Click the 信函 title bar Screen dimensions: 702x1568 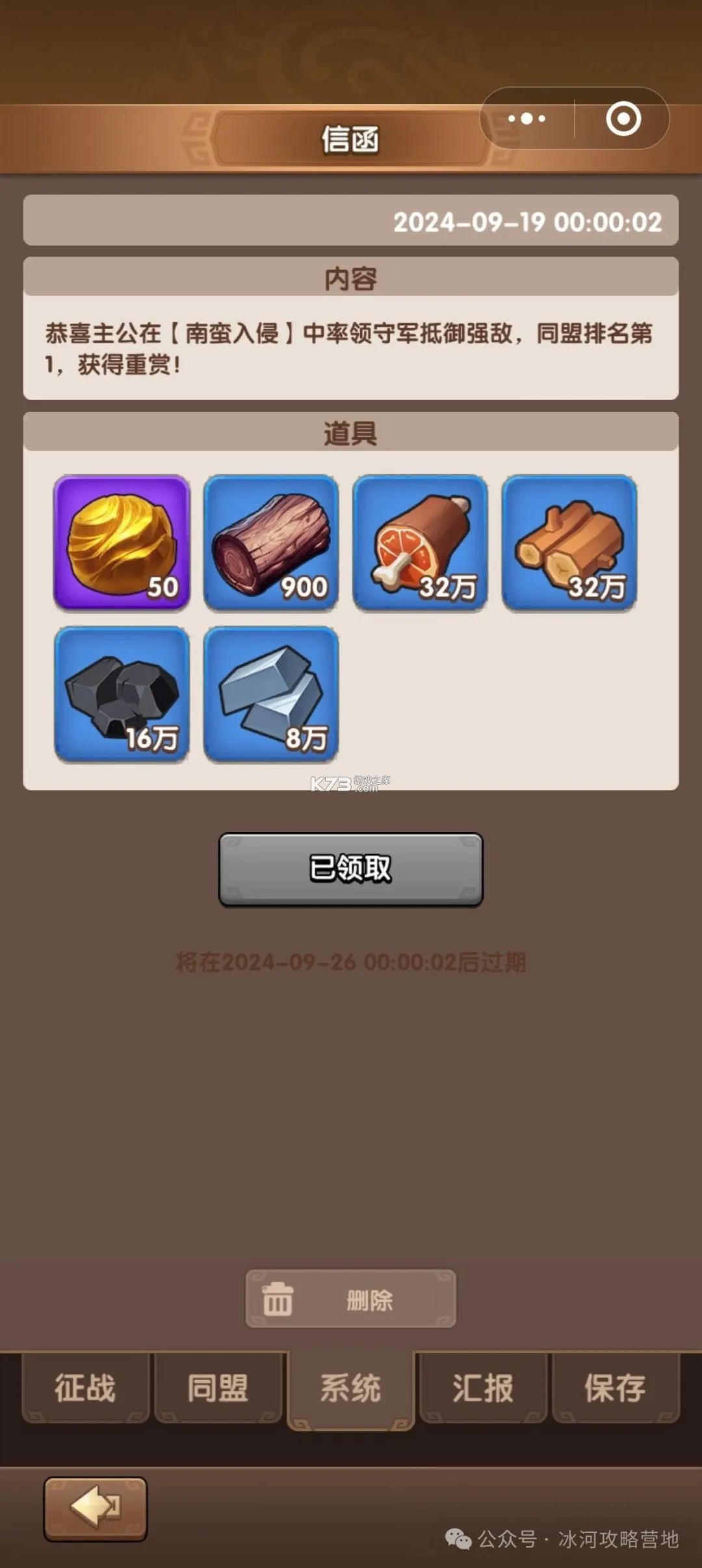pos(351,136)
